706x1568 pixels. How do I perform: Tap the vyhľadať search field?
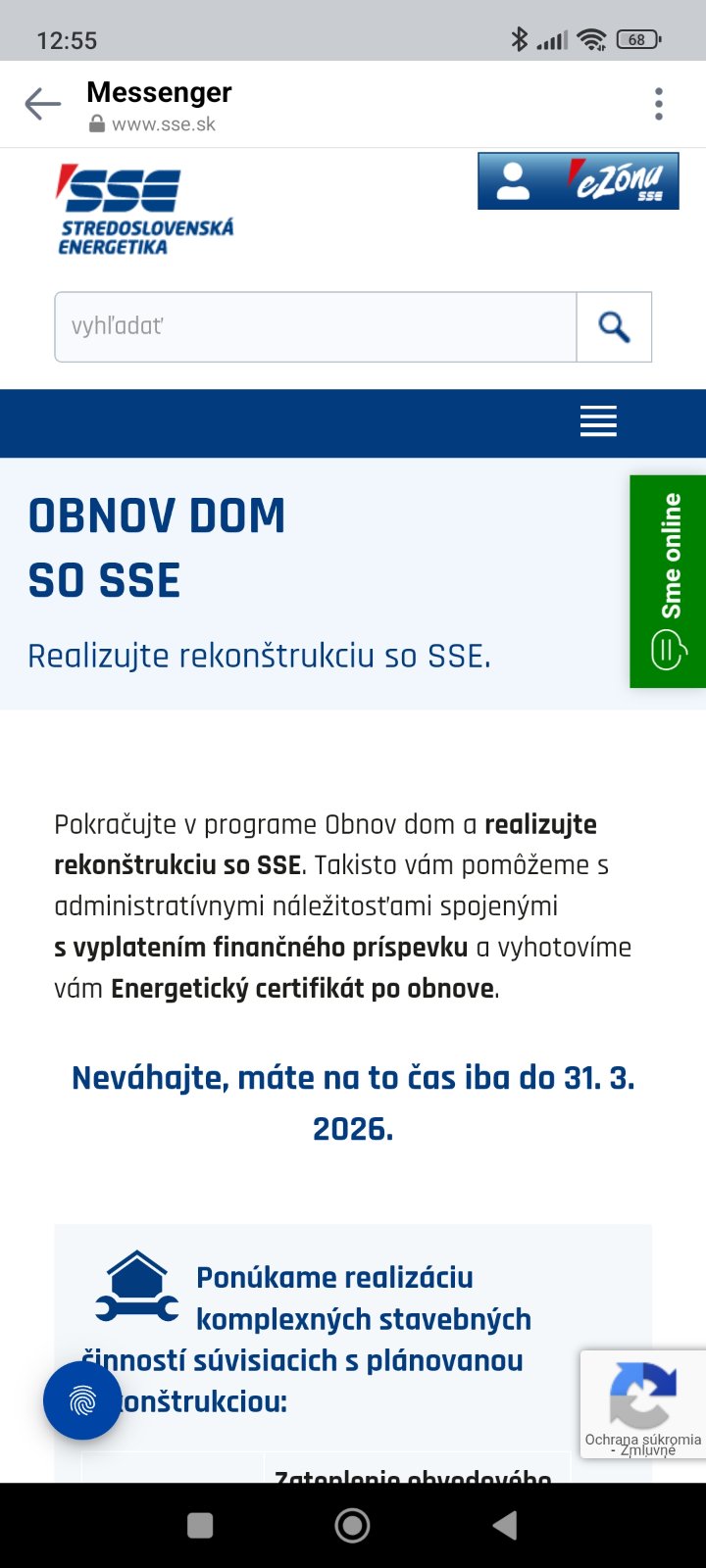pos(315,326)
